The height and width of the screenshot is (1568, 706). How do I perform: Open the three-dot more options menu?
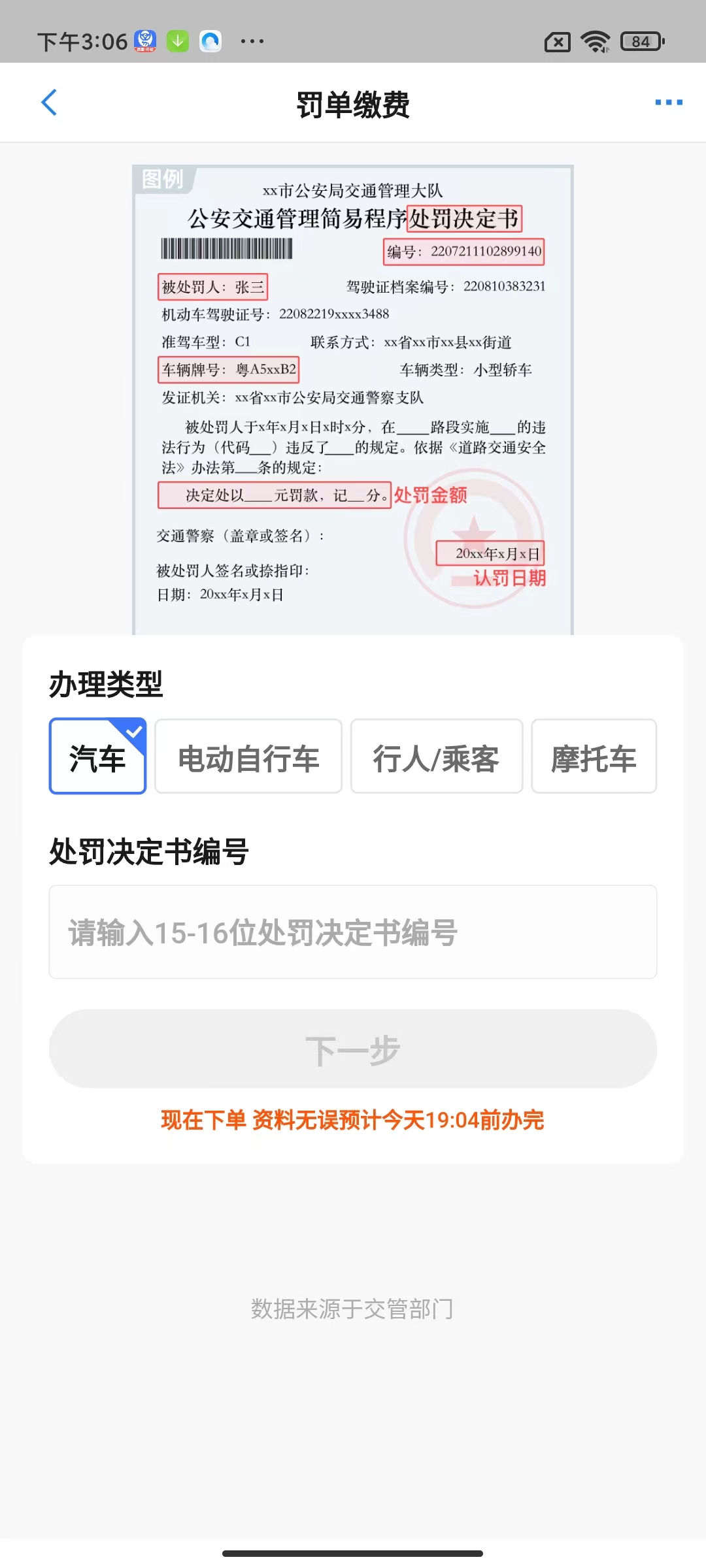(667, 103)
